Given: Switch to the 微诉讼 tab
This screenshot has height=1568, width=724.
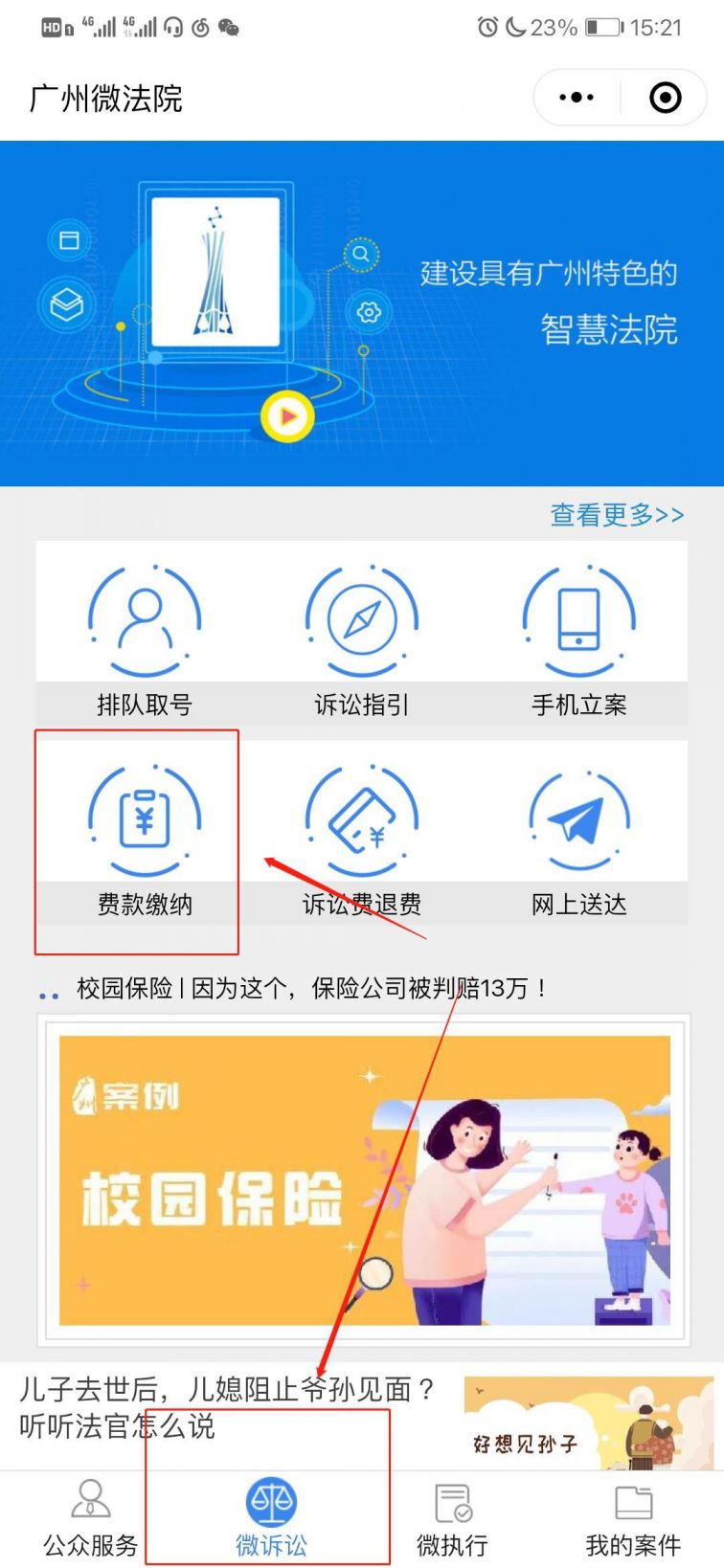Looking at the screenshot, I should (272, 1518).
